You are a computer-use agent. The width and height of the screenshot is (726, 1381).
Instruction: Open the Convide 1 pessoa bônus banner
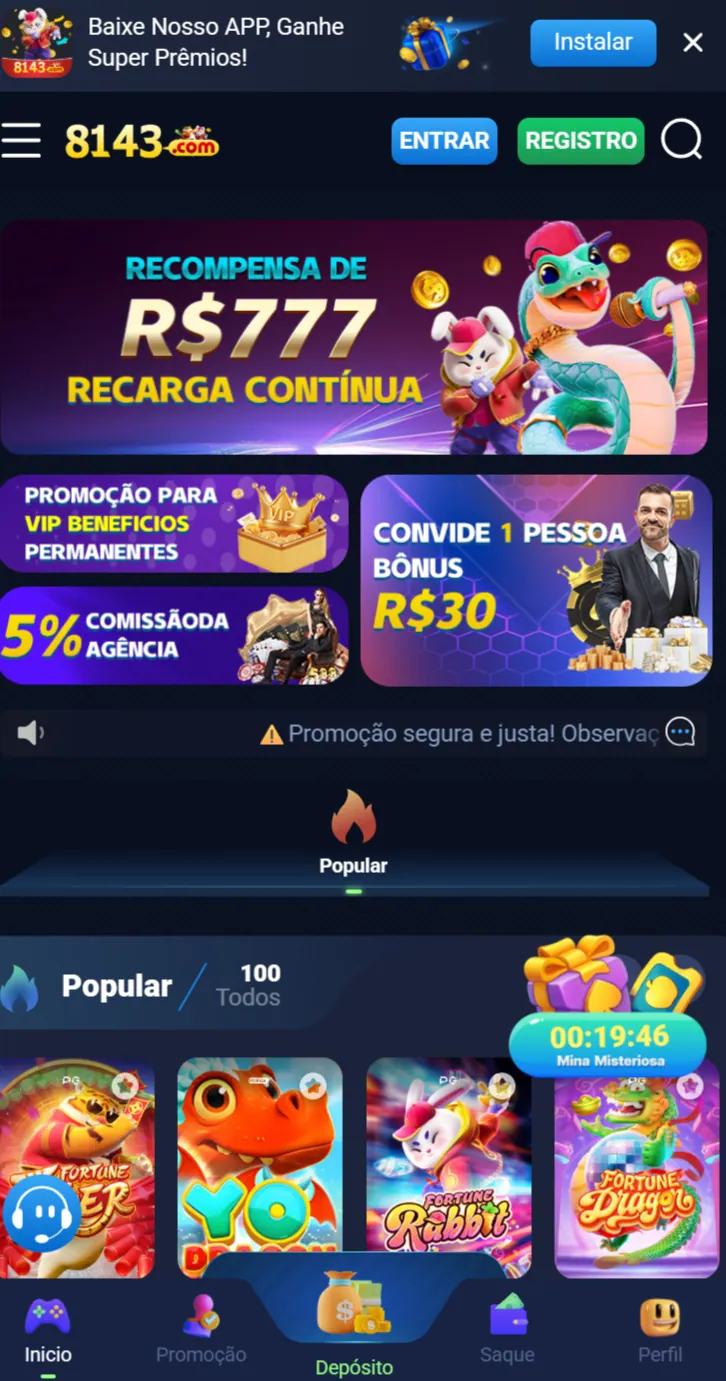536,580
